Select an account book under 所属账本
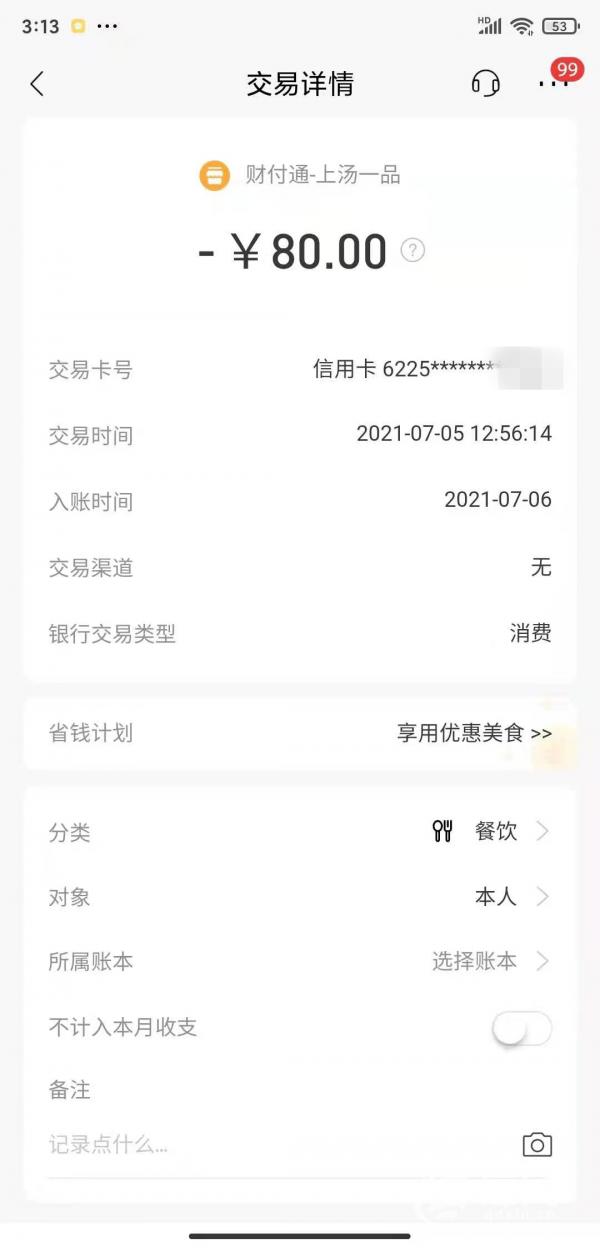Image resolution: width=600 pixels, height=1248 pixels. (300, 962)
